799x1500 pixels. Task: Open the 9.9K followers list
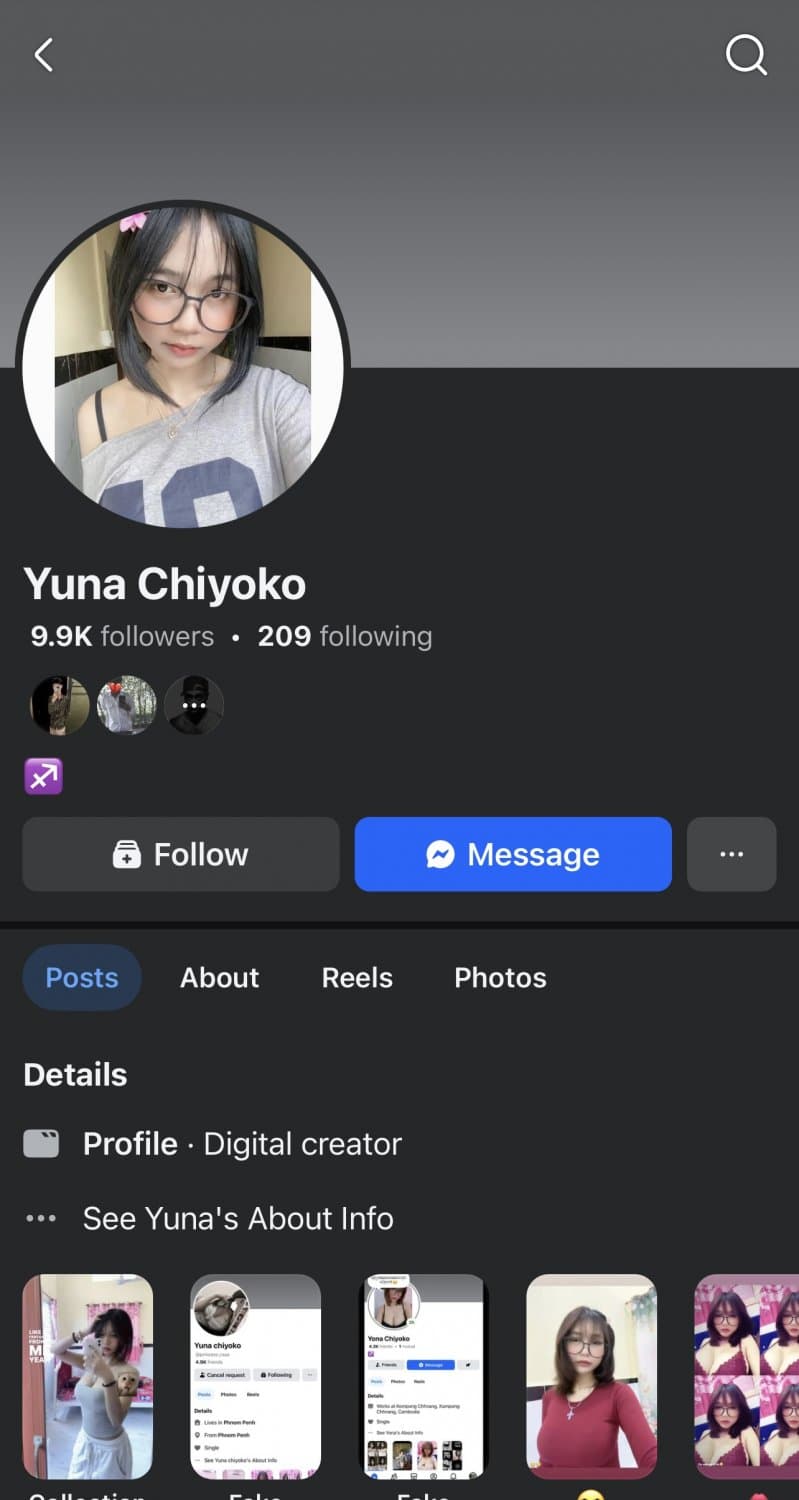[x=122, y=637]
